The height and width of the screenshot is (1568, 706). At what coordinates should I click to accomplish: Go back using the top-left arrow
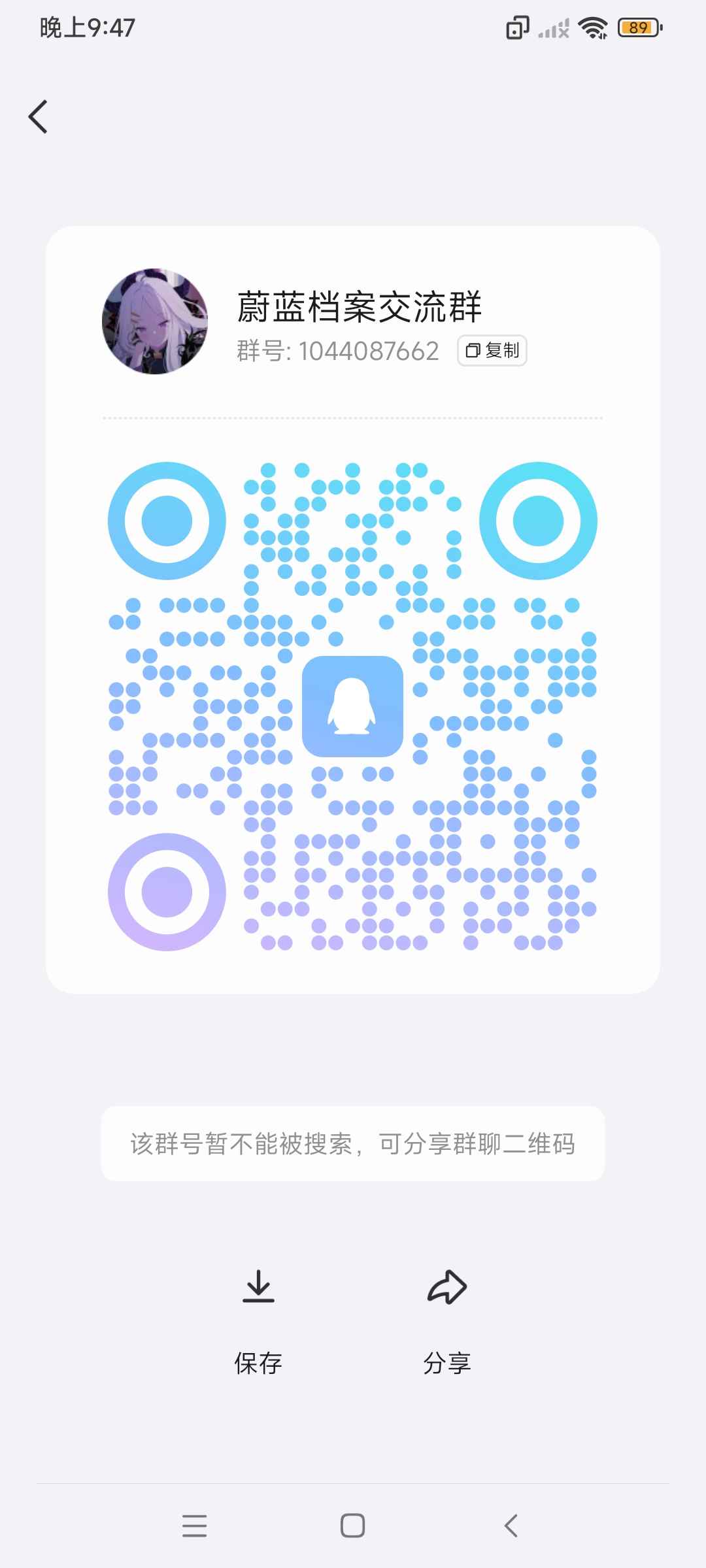click(38, 117)
